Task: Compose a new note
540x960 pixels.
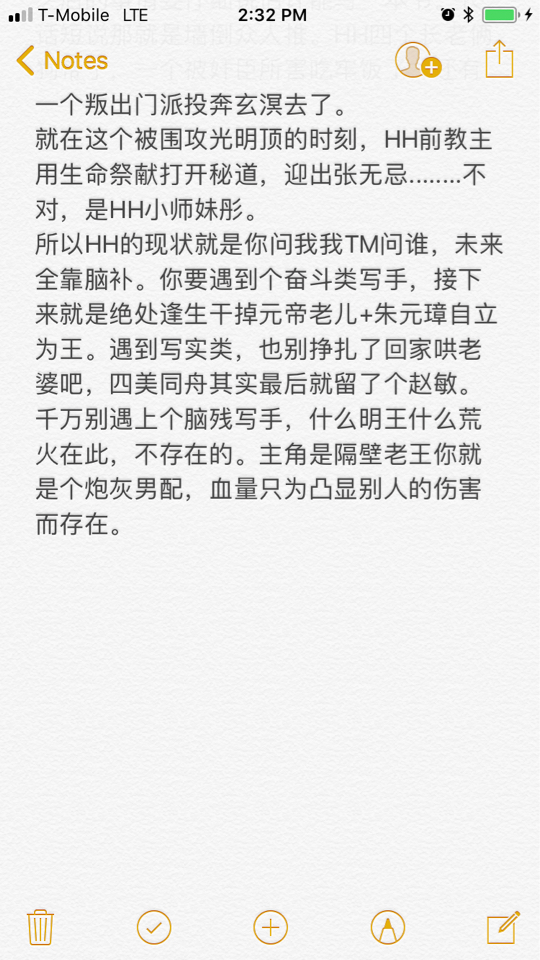Action: click(503, 927)
